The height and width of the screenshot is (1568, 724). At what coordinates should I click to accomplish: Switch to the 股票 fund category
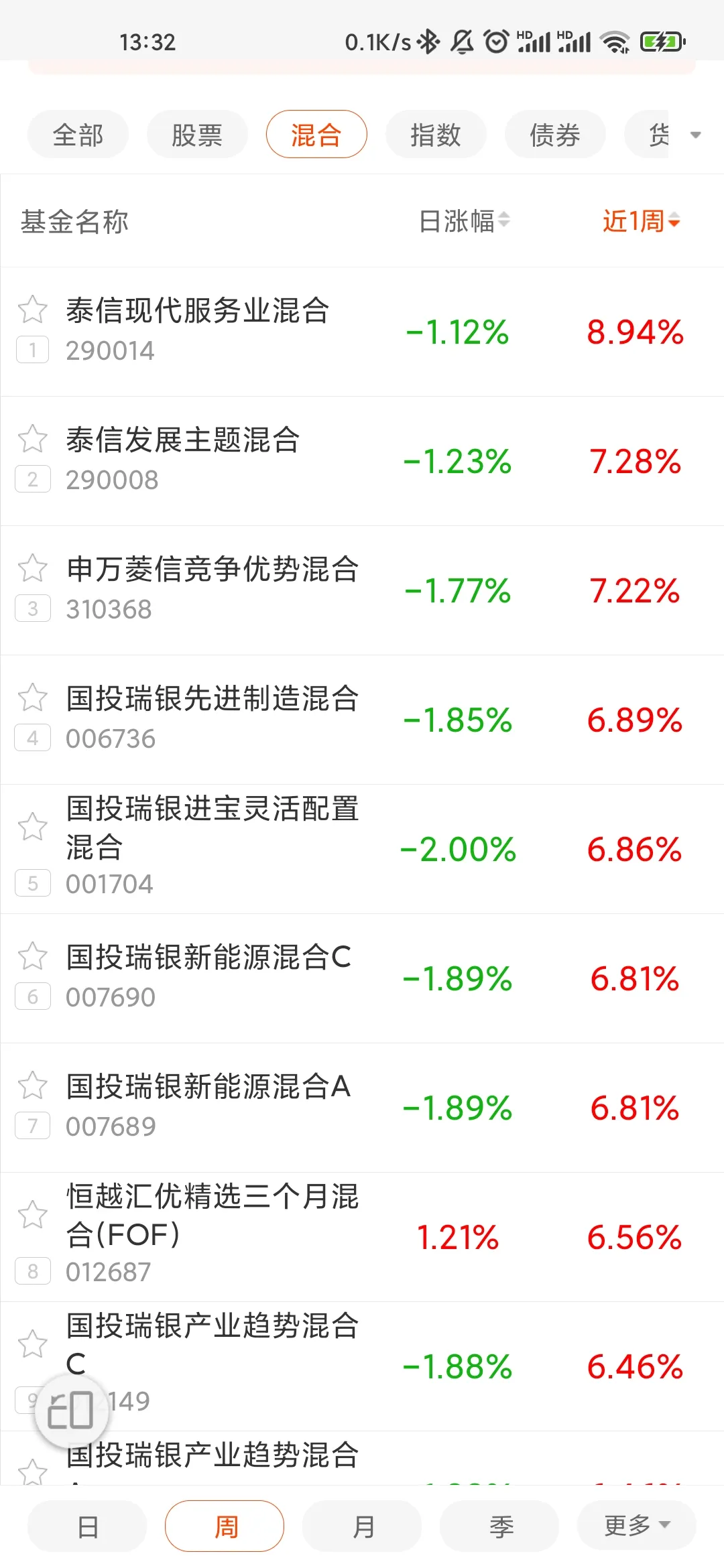pos(197,135)
